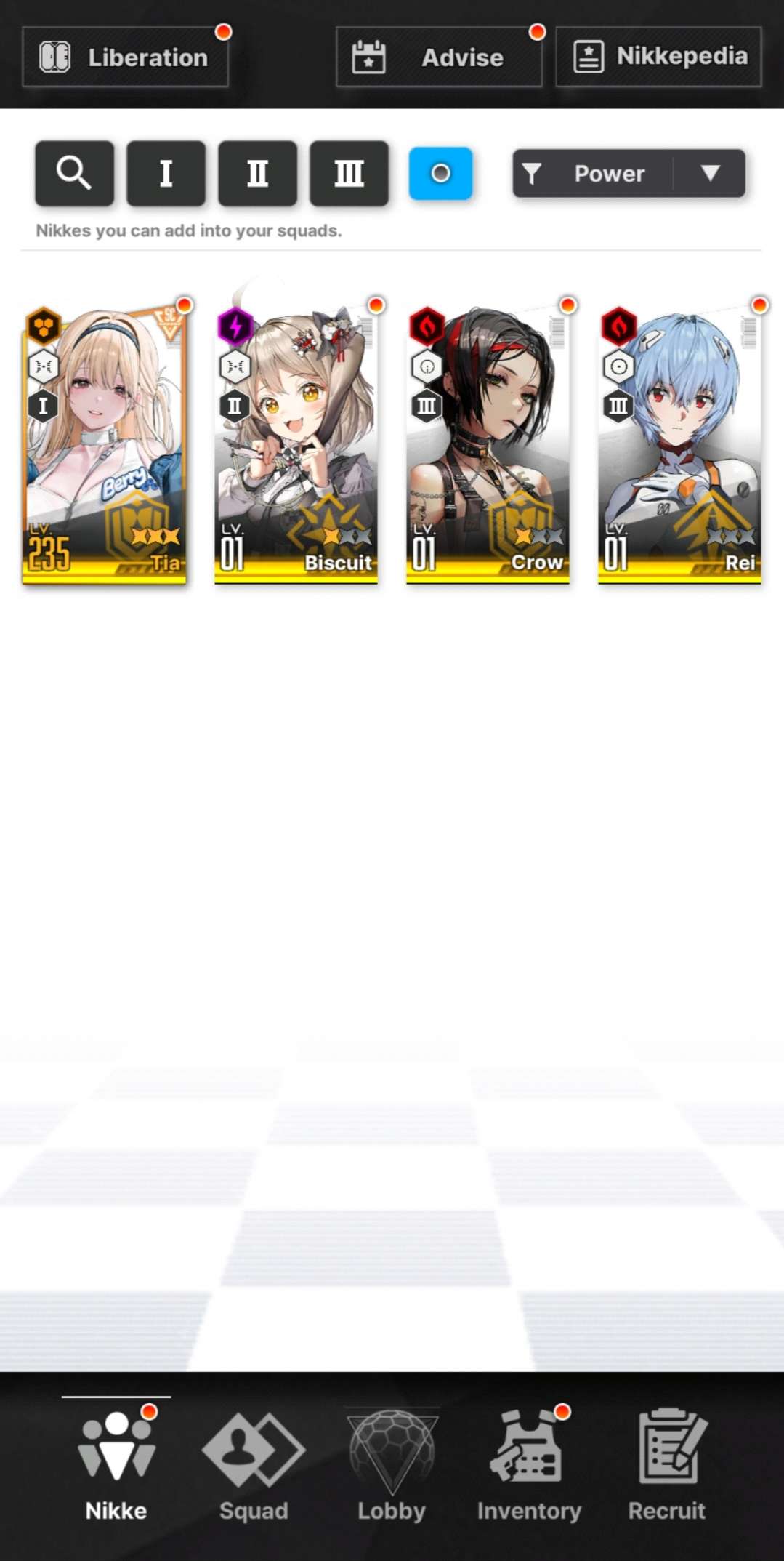The height and width of the screenshot is (1561, 784).
Task: Tap the search magnifier icon
Action: coord(74,173)
